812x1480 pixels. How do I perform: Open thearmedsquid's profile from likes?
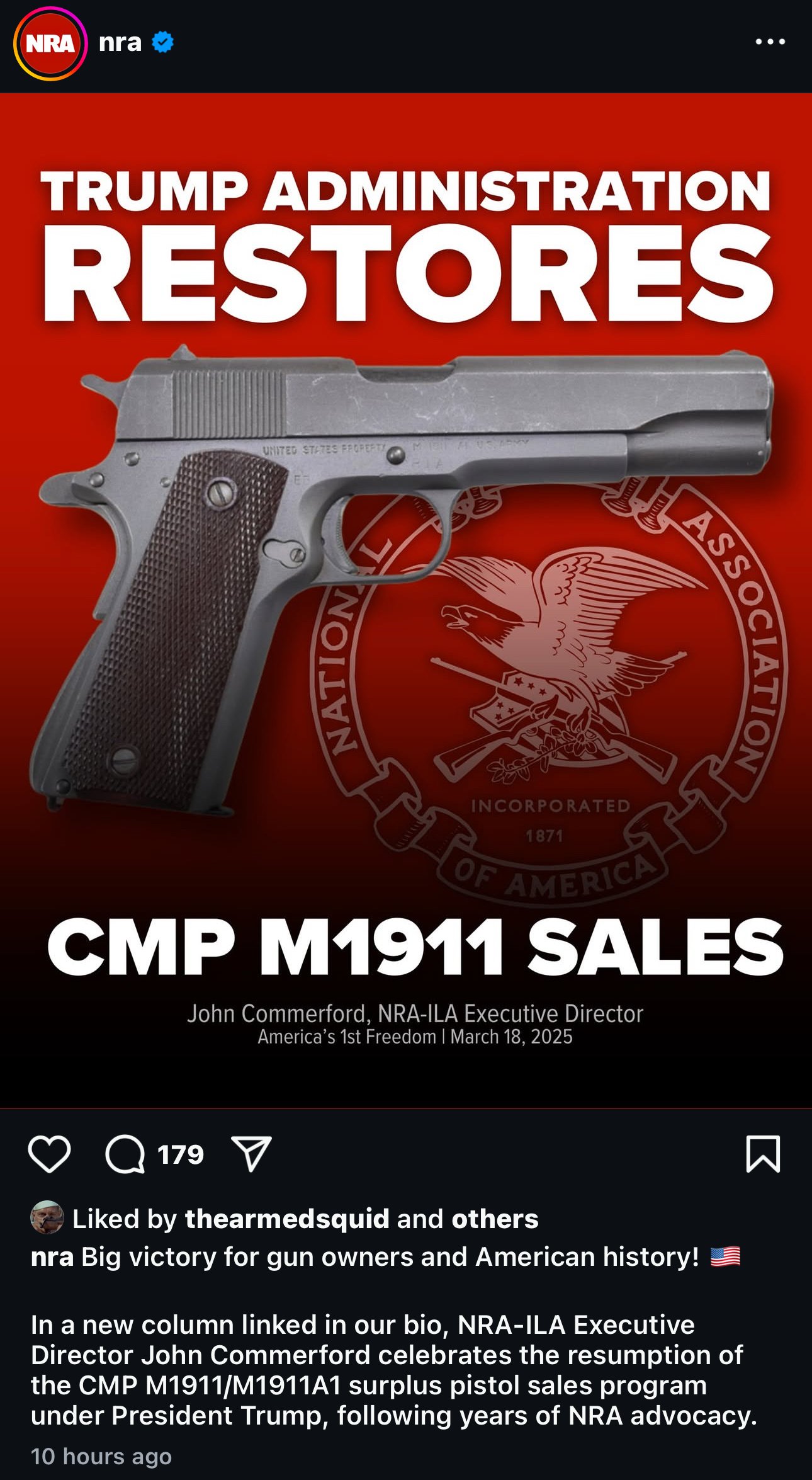pyautogui.click(x=287, y=1219)
